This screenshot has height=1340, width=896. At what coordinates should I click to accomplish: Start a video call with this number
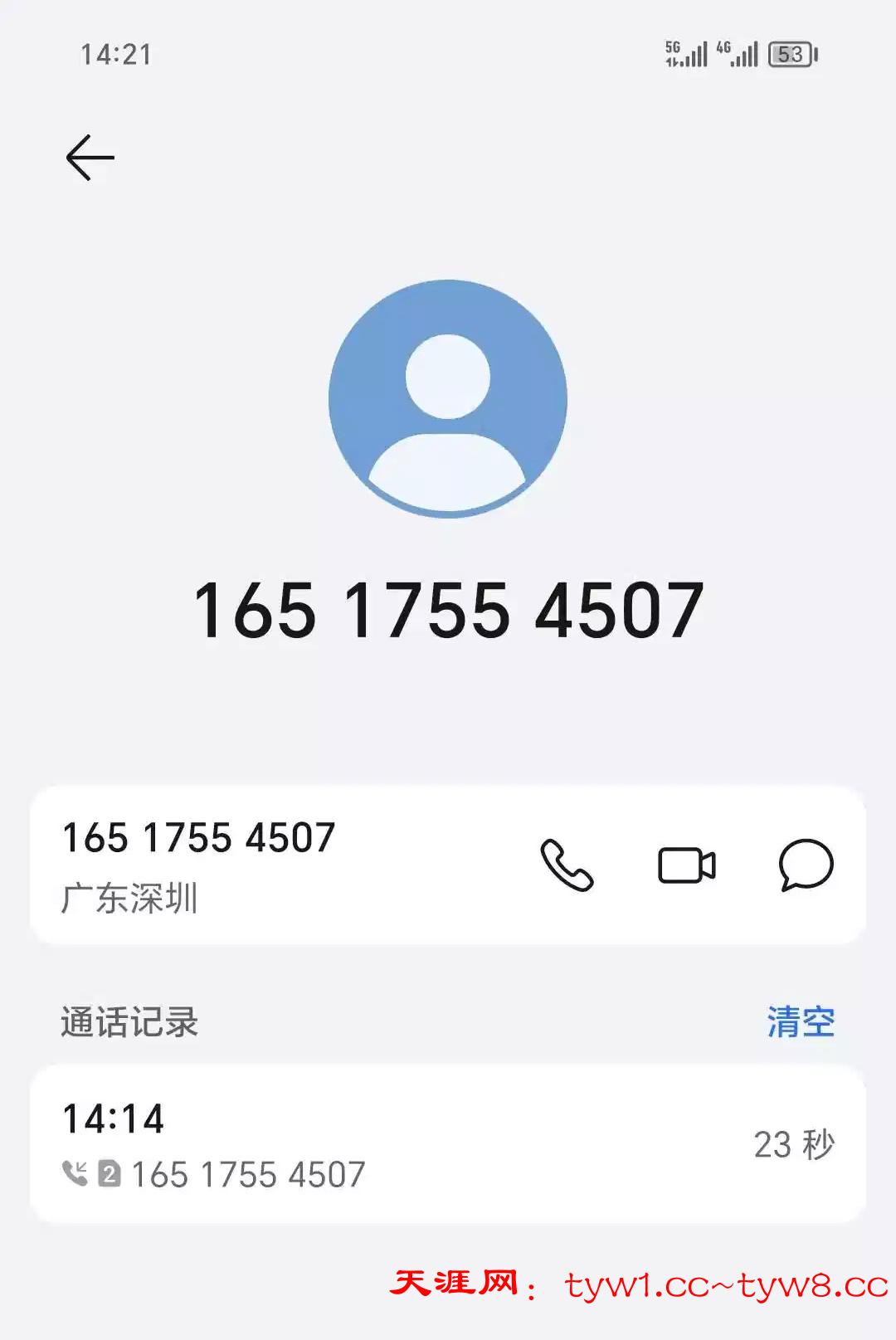click(x=686, y=865)
